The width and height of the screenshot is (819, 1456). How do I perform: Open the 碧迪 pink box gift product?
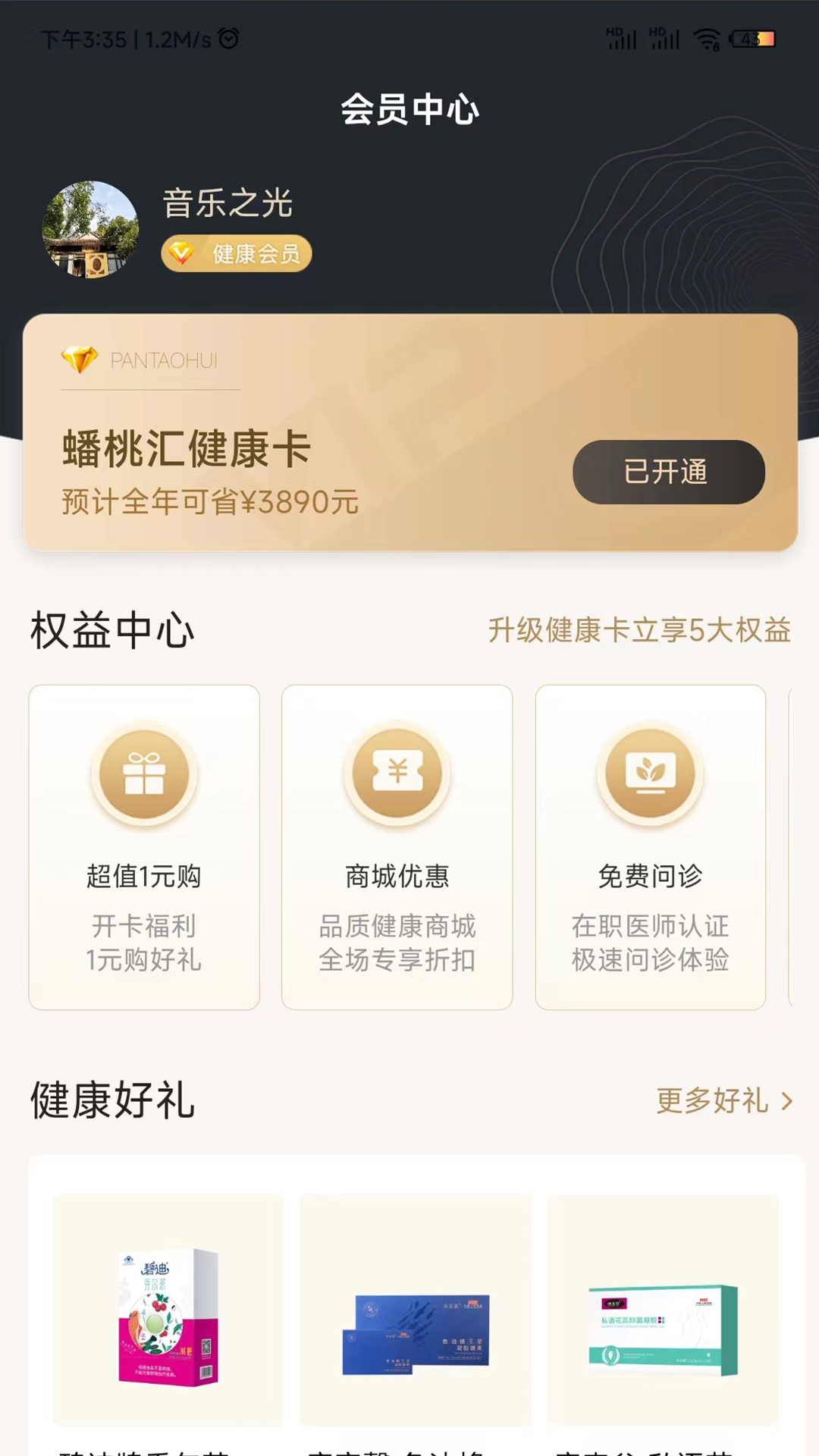coord(168,1310)
